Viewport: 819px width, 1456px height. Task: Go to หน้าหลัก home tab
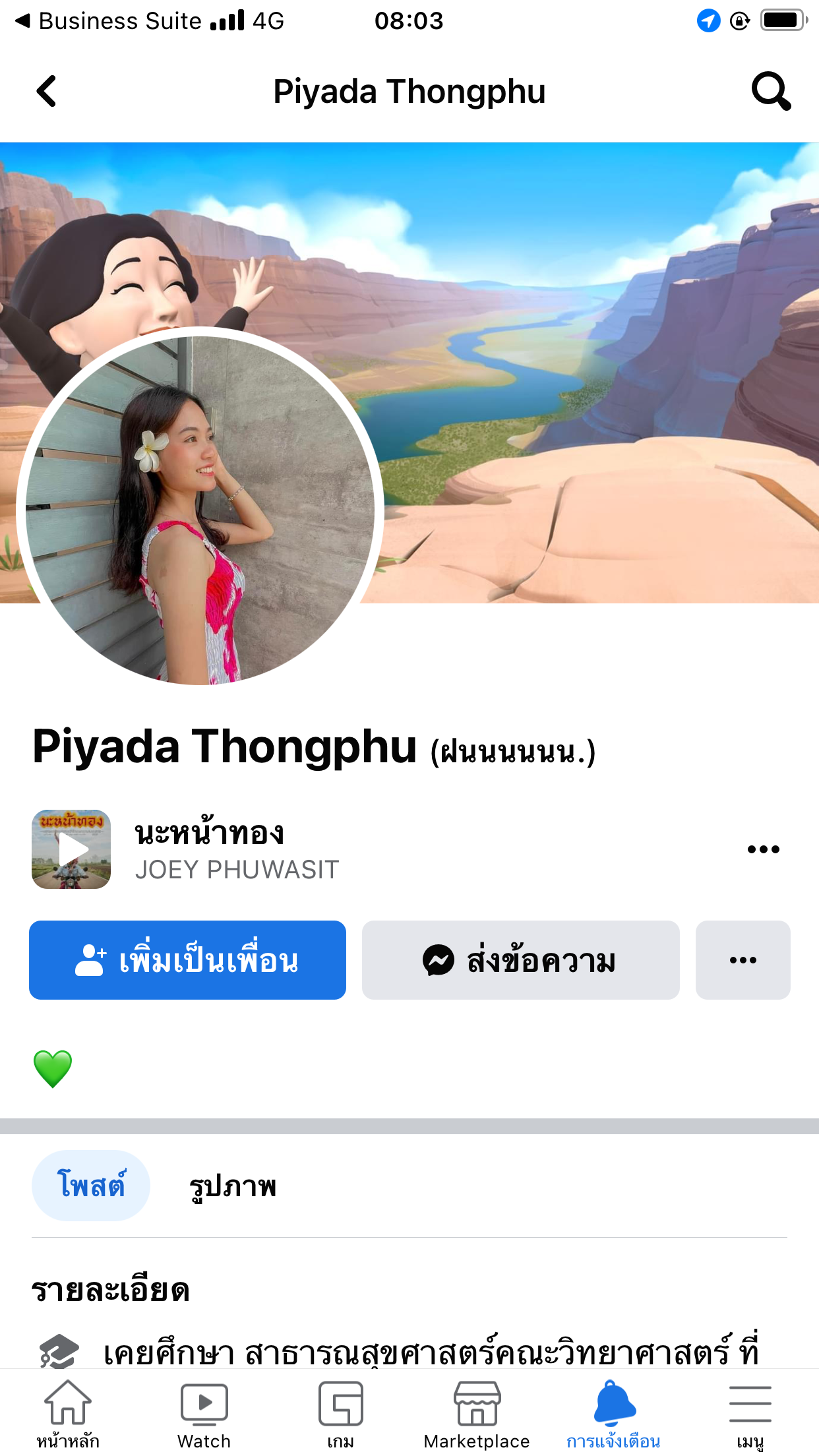(68, 1414)
